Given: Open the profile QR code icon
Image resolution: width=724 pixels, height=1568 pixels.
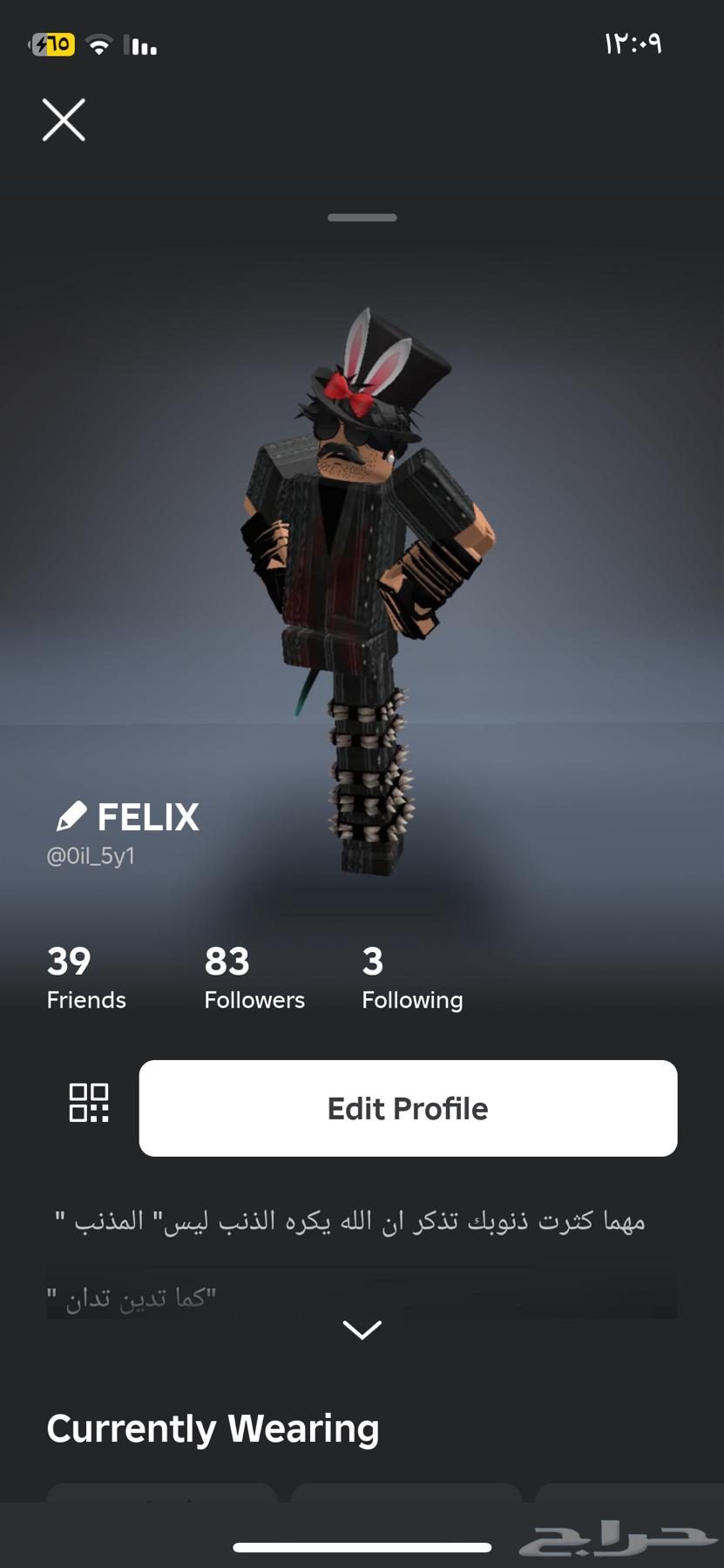Looking at the screenshot, I should (89, 1103).
